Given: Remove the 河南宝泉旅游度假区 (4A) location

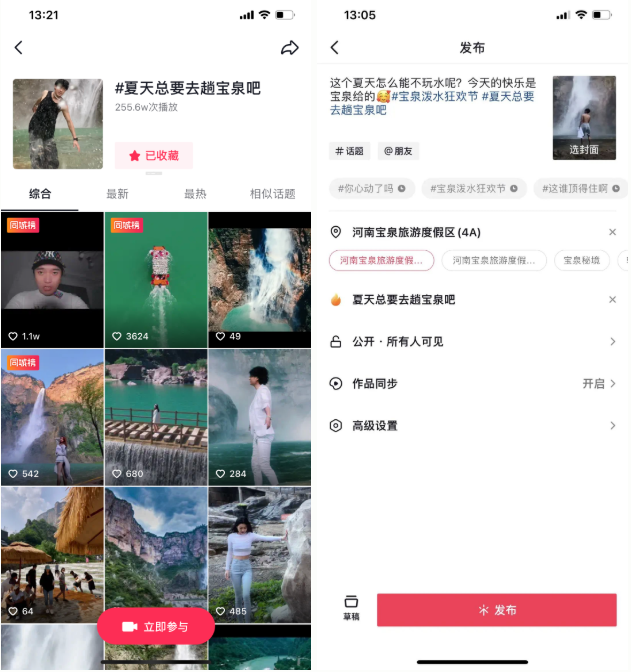Looking at the screenshot, I should click(613, 232).
